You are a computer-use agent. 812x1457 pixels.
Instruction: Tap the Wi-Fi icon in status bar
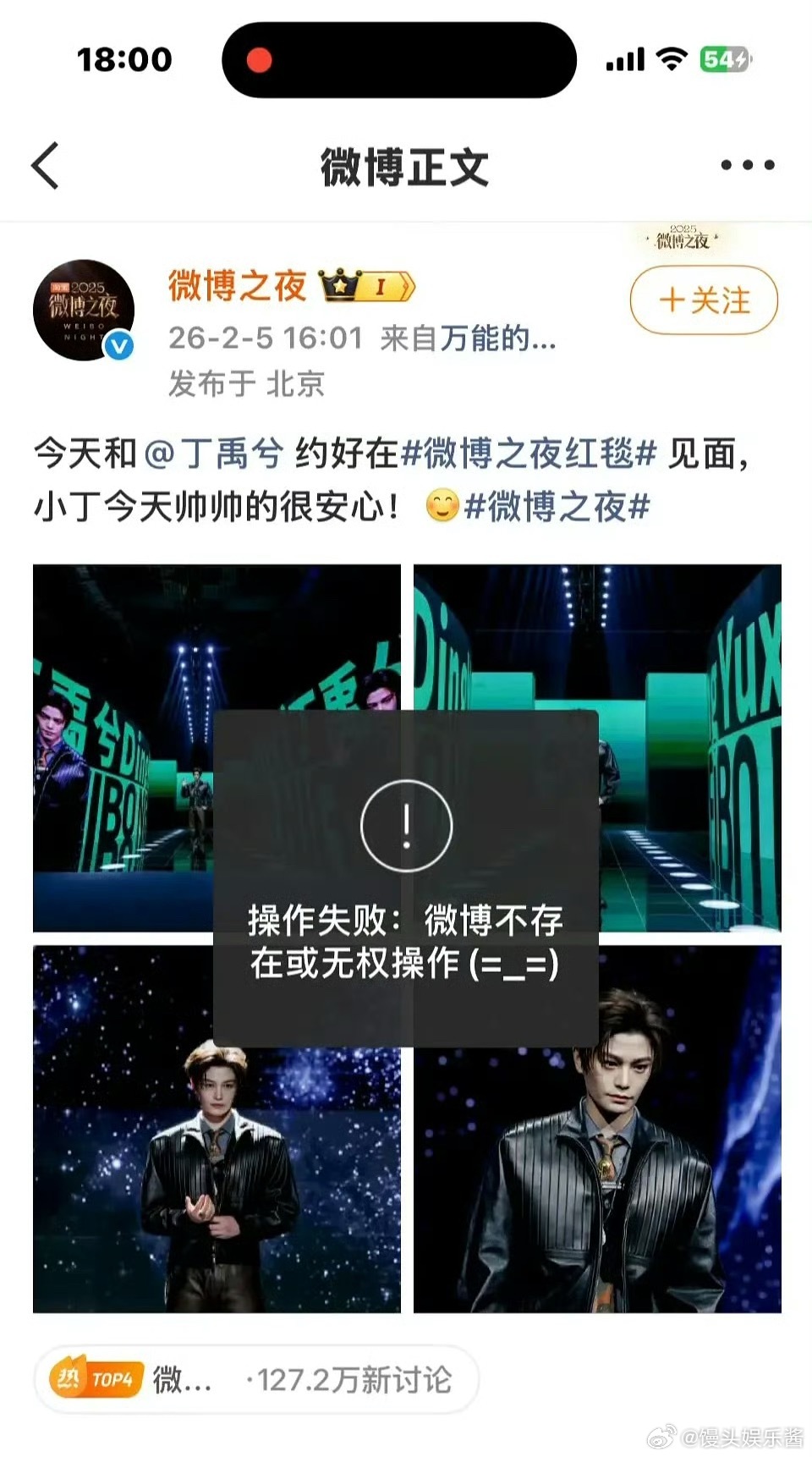(x=670, y=59)
